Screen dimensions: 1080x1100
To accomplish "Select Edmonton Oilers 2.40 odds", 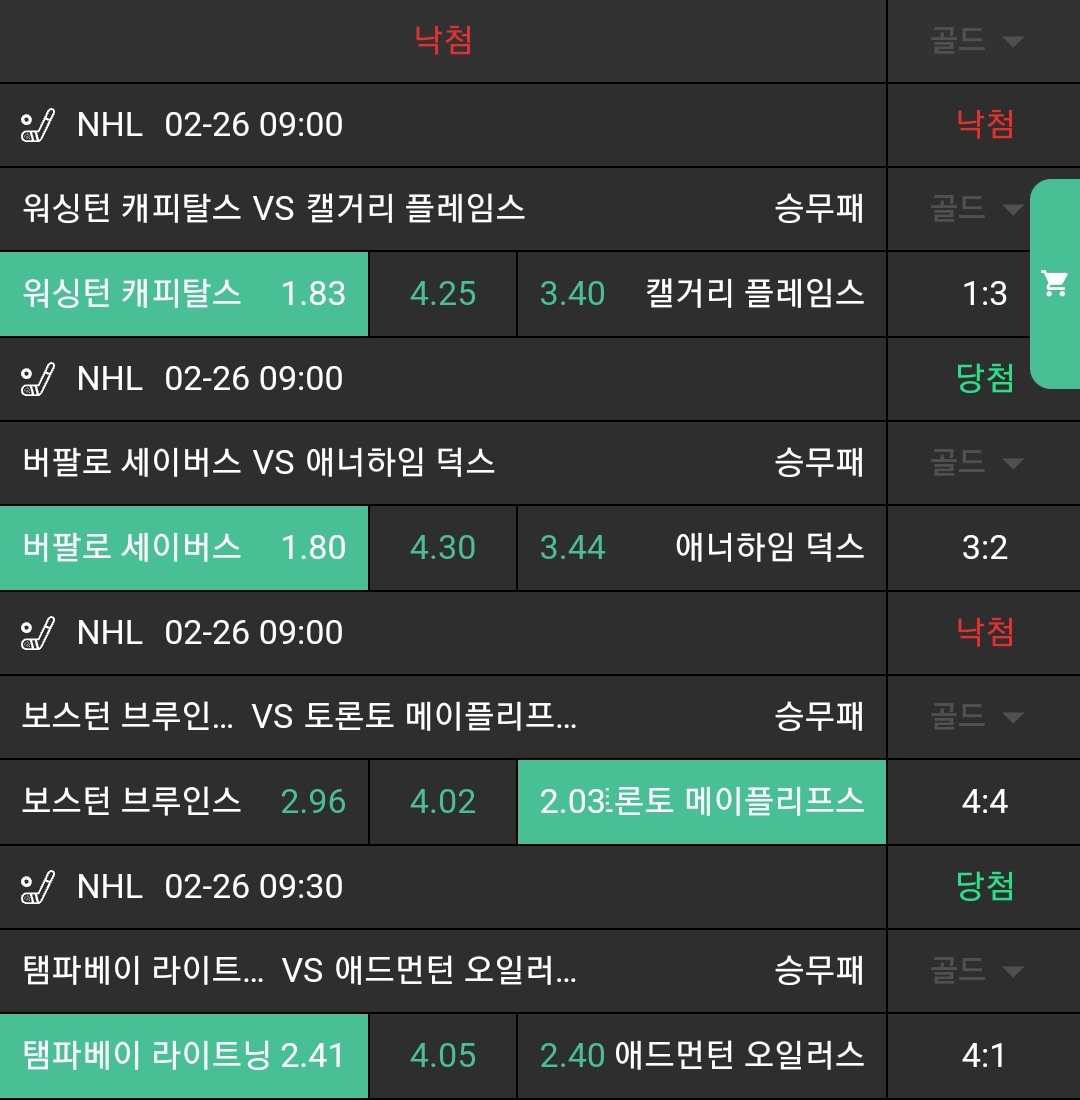I will click(x=701, y=1056).
